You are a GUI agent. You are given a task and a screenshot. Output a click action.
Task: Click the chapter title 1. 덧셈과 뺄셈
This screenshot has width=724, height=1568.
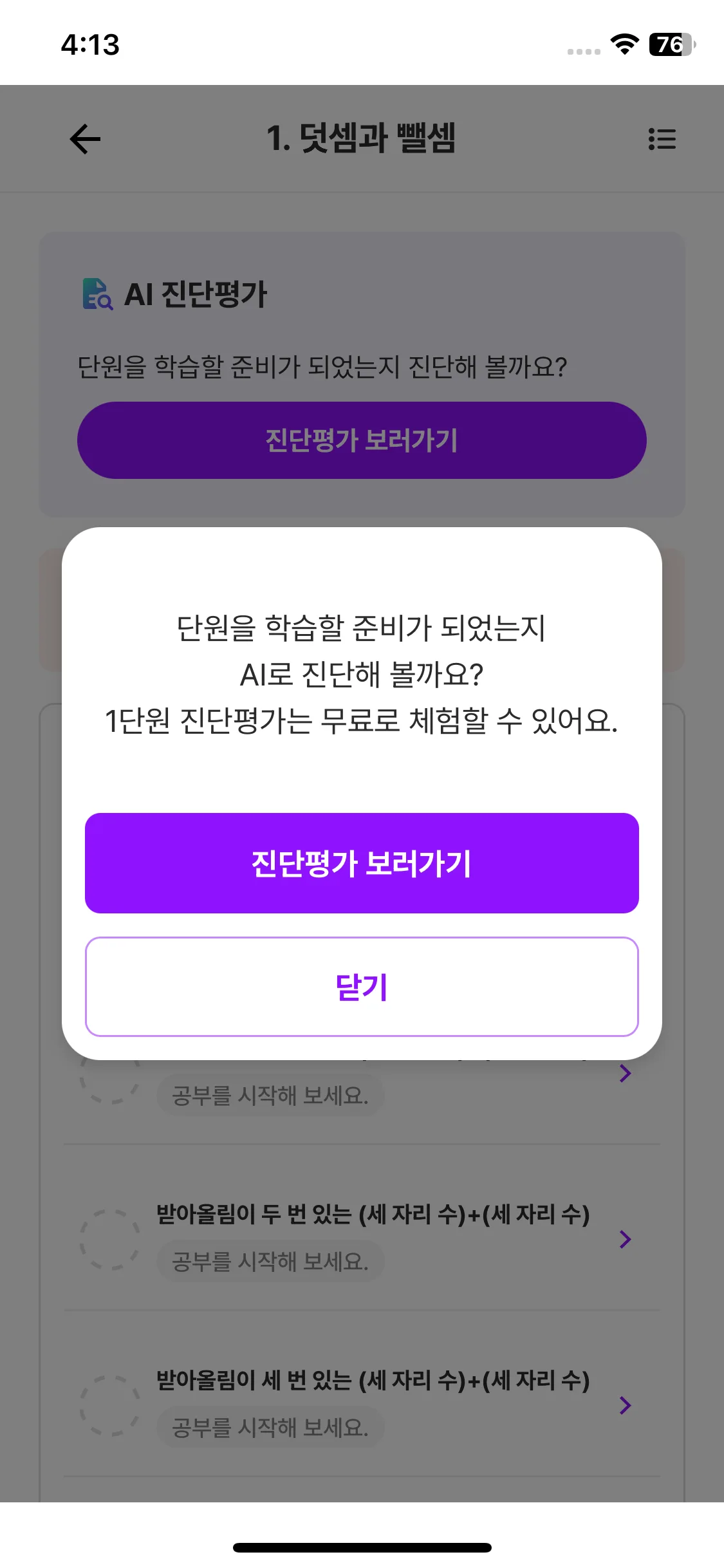coord(362,139)
